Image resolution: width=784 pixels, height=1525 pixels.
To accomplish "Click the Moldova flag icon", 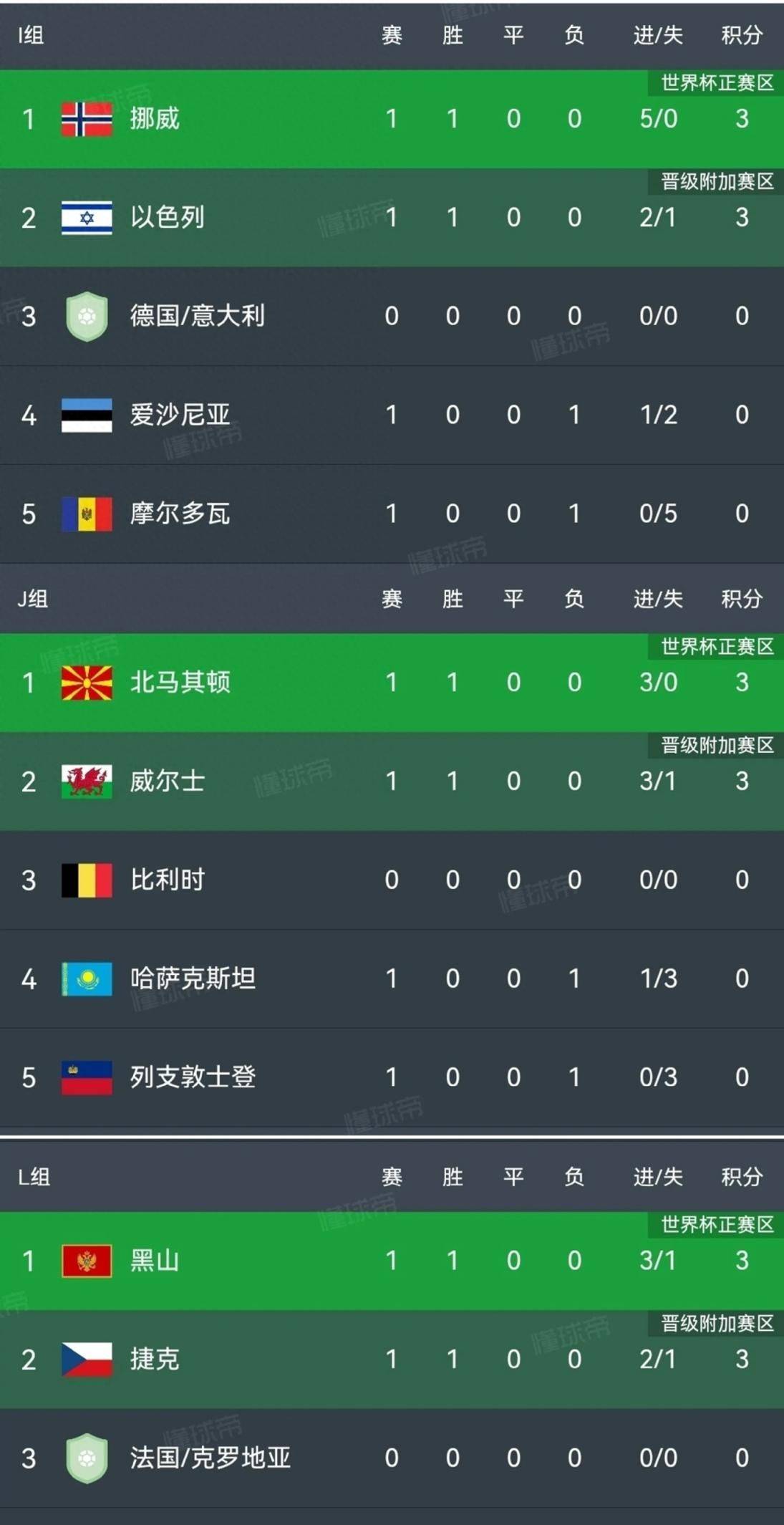I will click(86, 513).
